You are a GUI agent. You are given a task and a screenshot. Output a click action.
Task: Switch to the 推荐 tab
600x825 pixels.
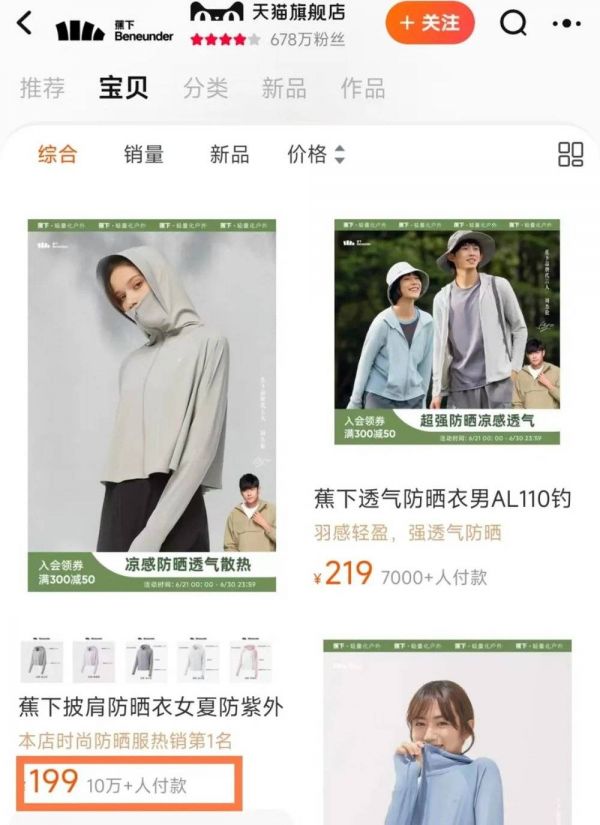tap(42, 87)
